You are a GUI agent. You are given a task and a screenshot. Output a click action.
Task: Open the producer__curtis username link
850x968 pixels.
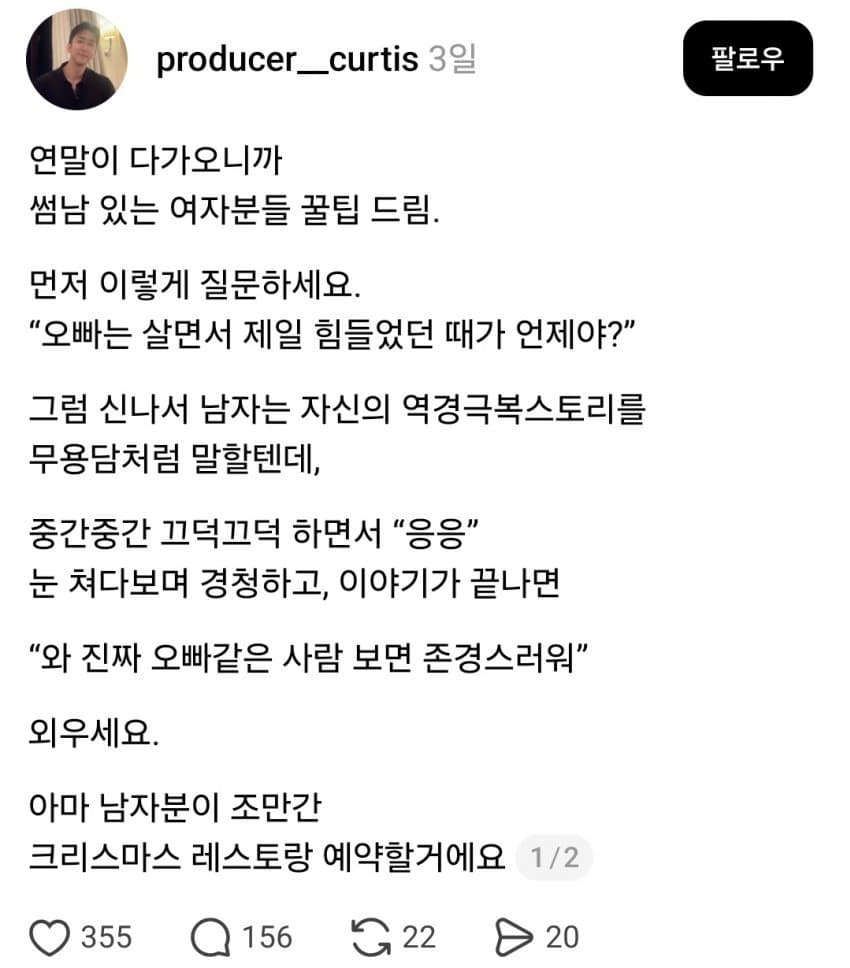click(287, 59)
